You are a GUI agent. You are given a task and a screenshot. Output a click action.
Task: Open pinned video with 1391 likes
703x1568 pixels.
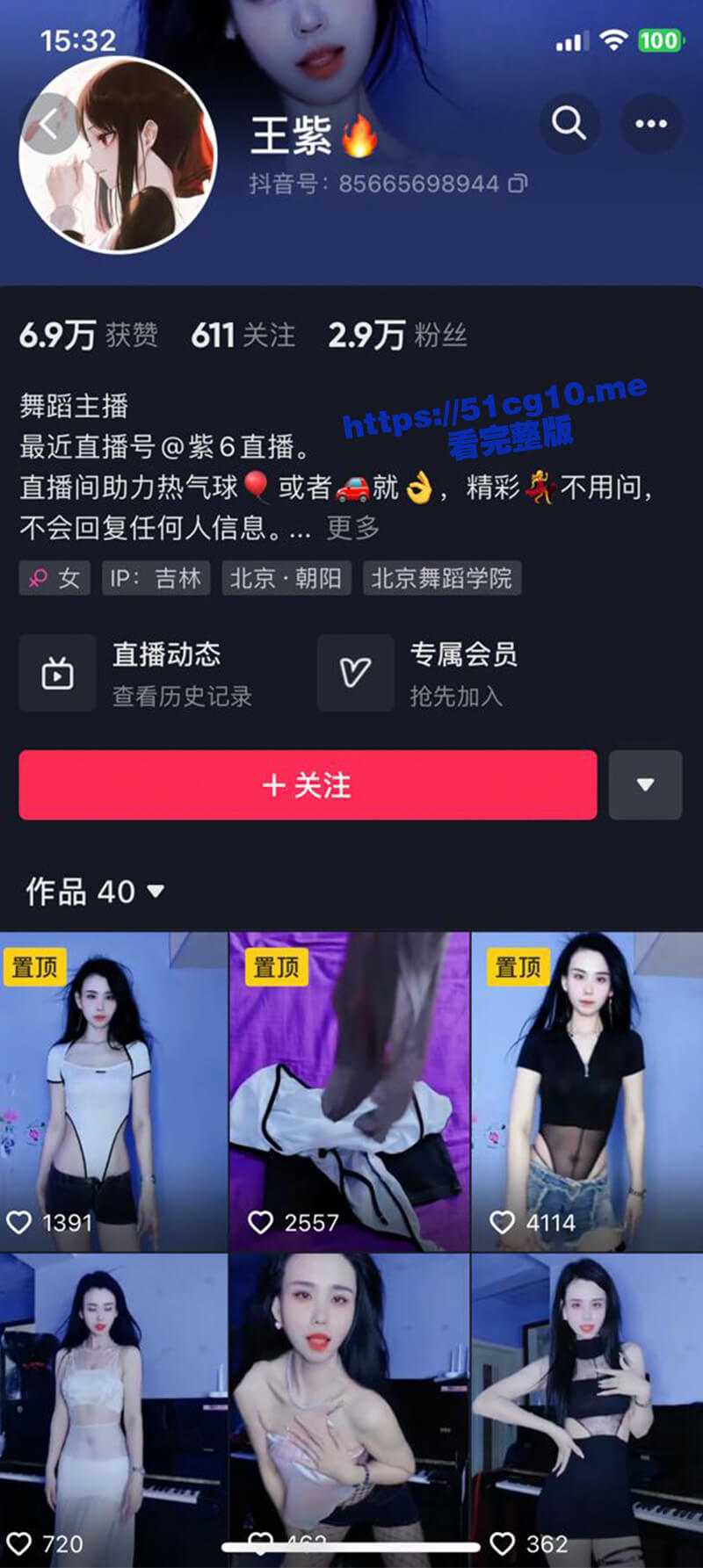113,1091
